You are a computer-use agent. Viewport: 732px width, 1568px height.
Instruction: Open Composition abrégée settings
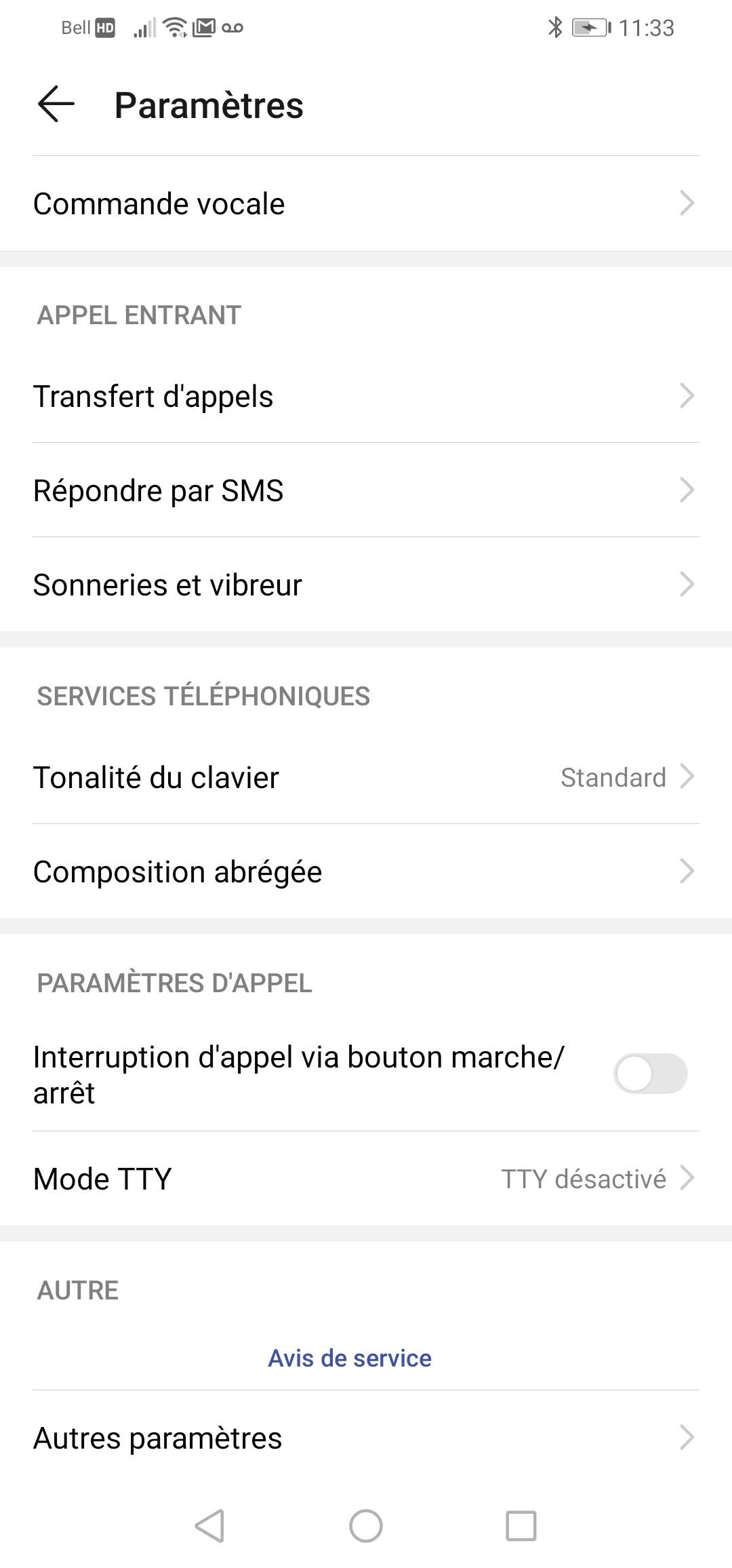pyautogui.click(x=366, y=871)
